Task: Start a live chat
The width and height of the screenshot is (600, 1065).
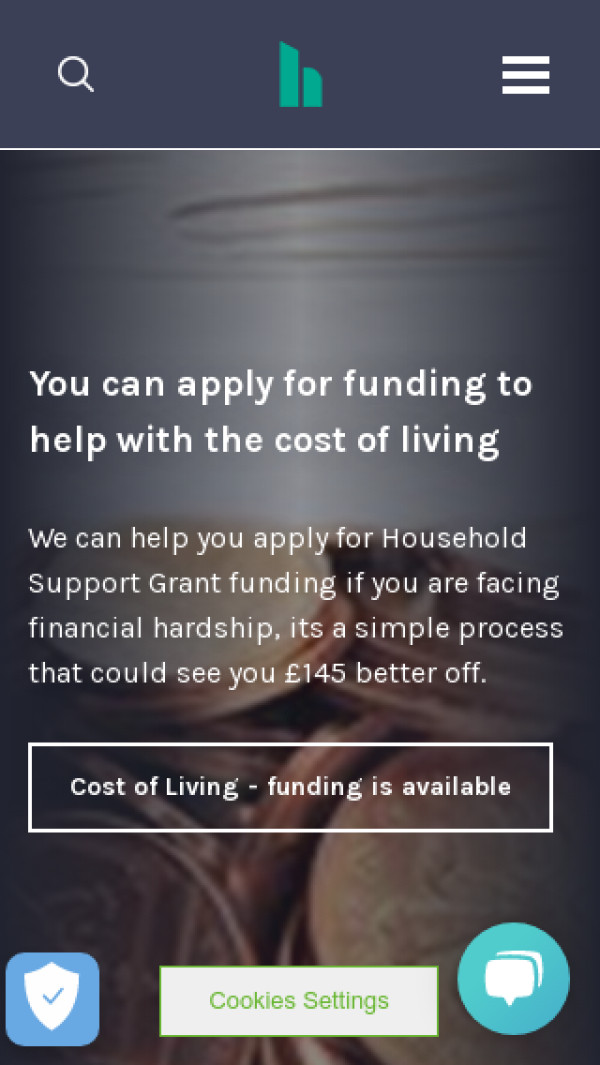Action: pyautogui.click(x=513, y=978)
